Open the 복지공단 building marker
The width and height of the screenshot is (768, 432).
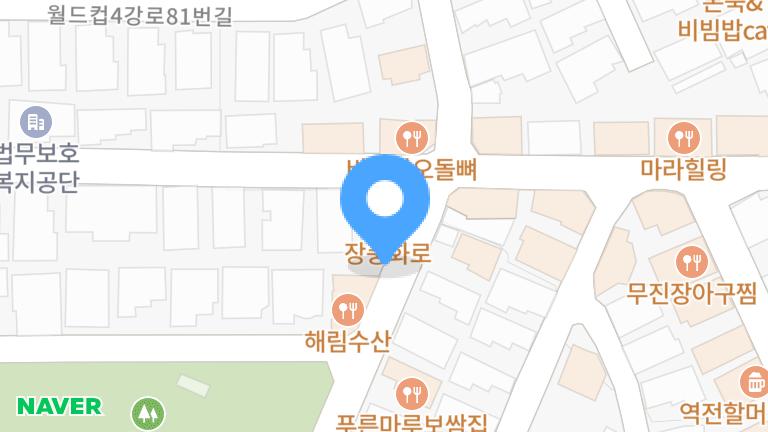36,123
